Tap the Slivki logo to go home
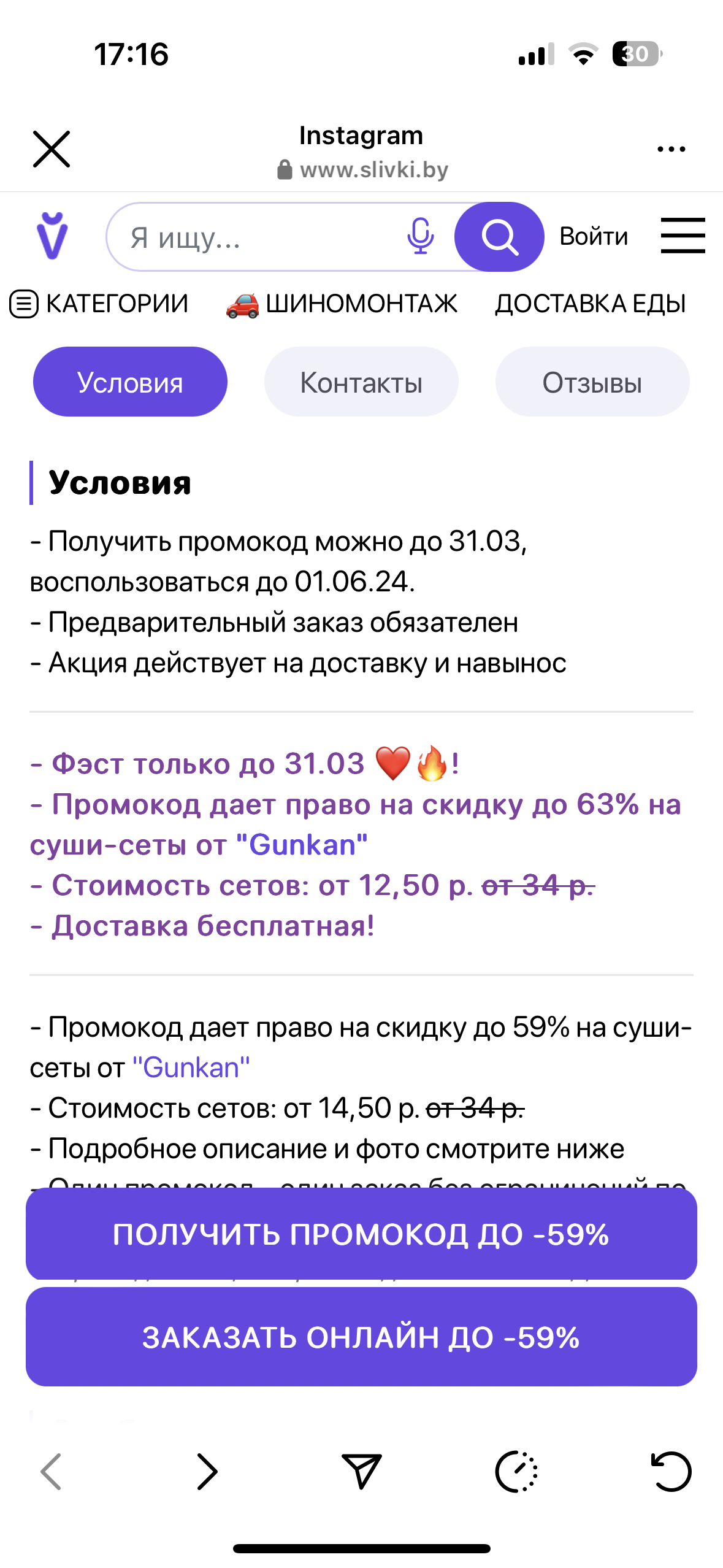The image size is (723, 1568). pos(52,236)
